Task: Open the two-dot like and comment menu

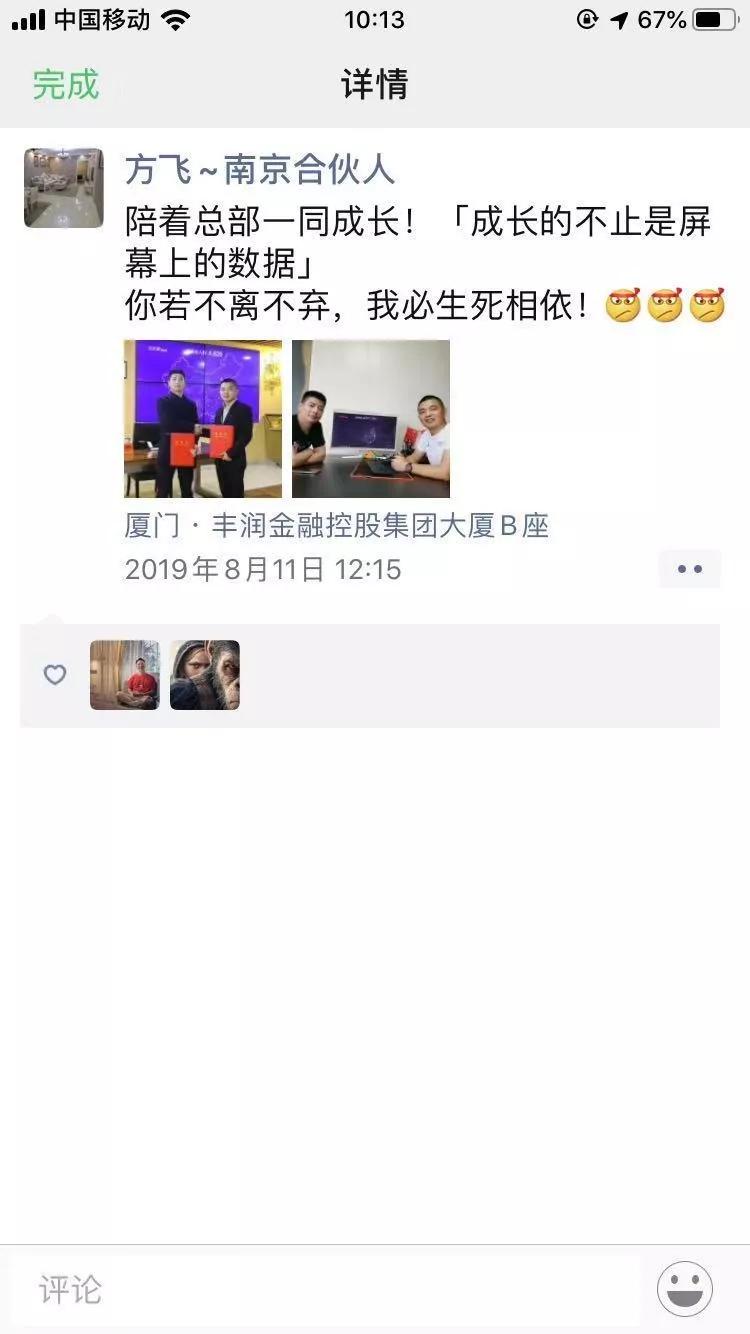Action: [x=689, y=569]
